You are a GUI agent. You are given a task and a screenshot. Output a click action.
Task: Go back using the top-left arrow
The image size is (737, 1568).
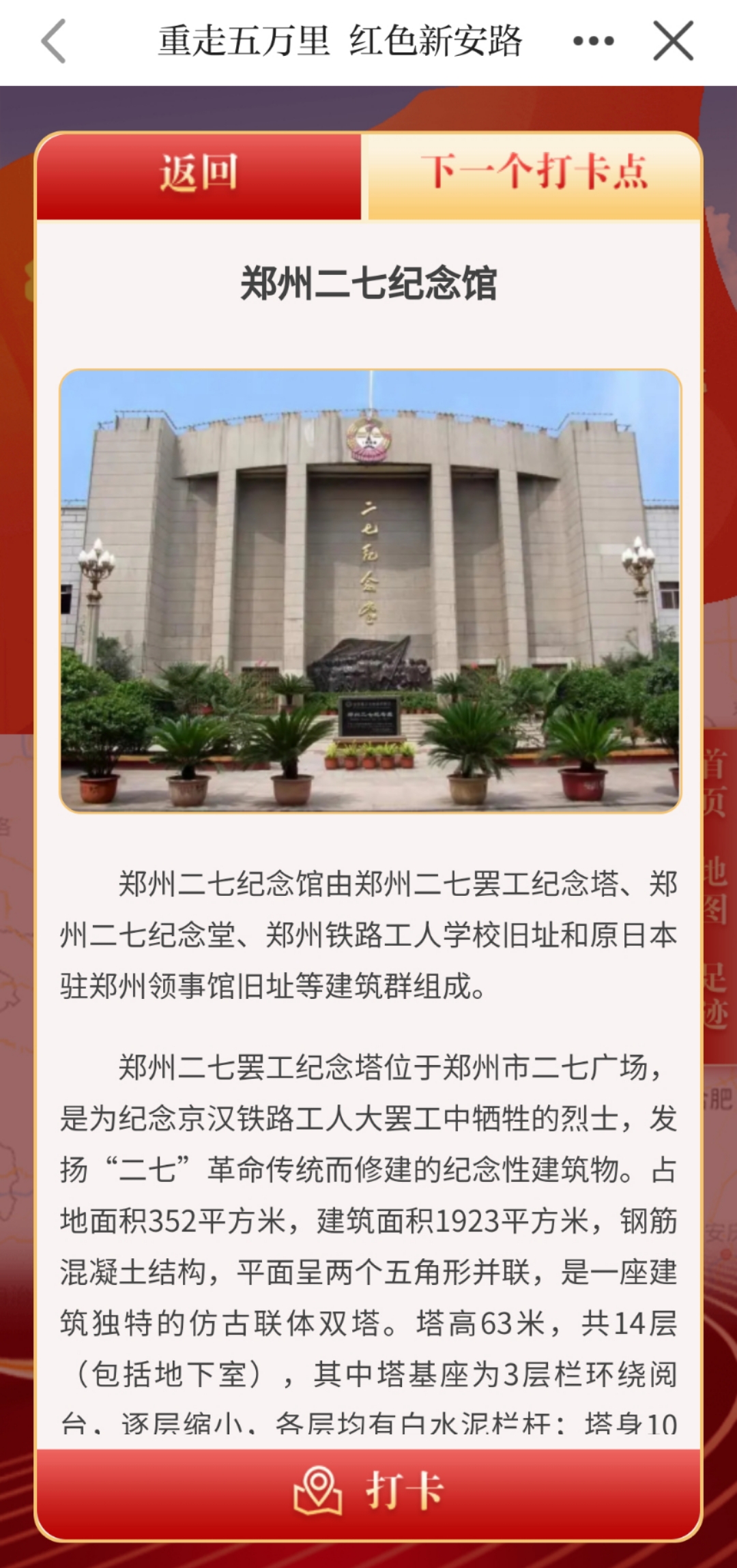coord(54,41)
